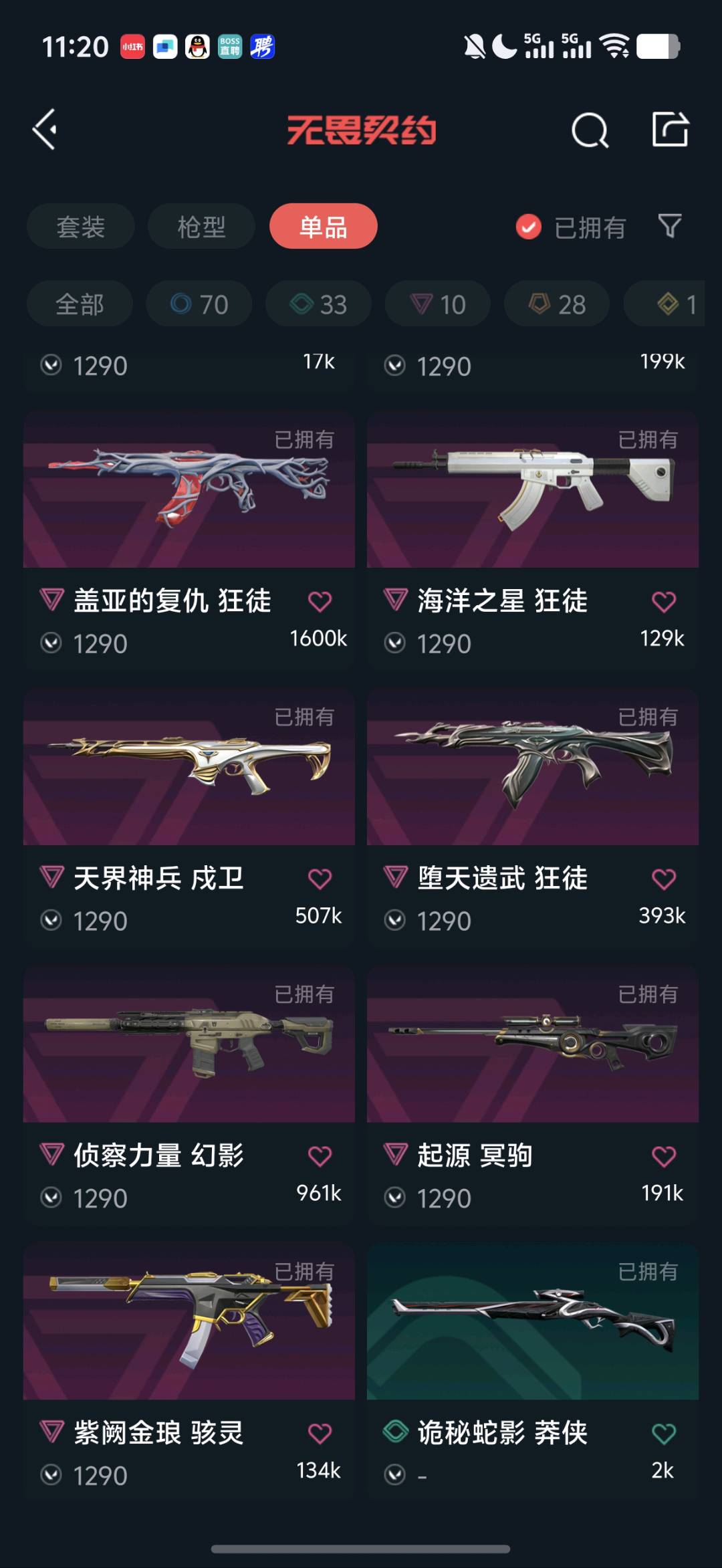The image size is (722, 1568).
Task: Filter by the chip showing 28
Action: pyautogui.click(x=556, y=304)
